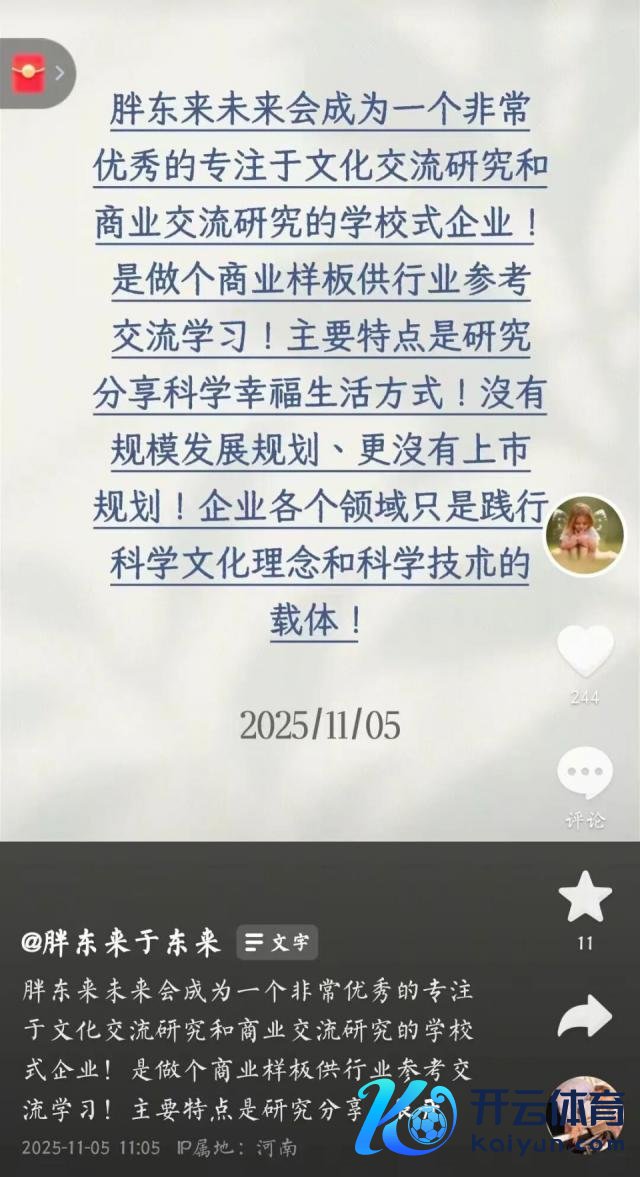The width and height of the screenshot is (640, 1177).
Task: Favorite the post with the star
Action: point(585,897)
